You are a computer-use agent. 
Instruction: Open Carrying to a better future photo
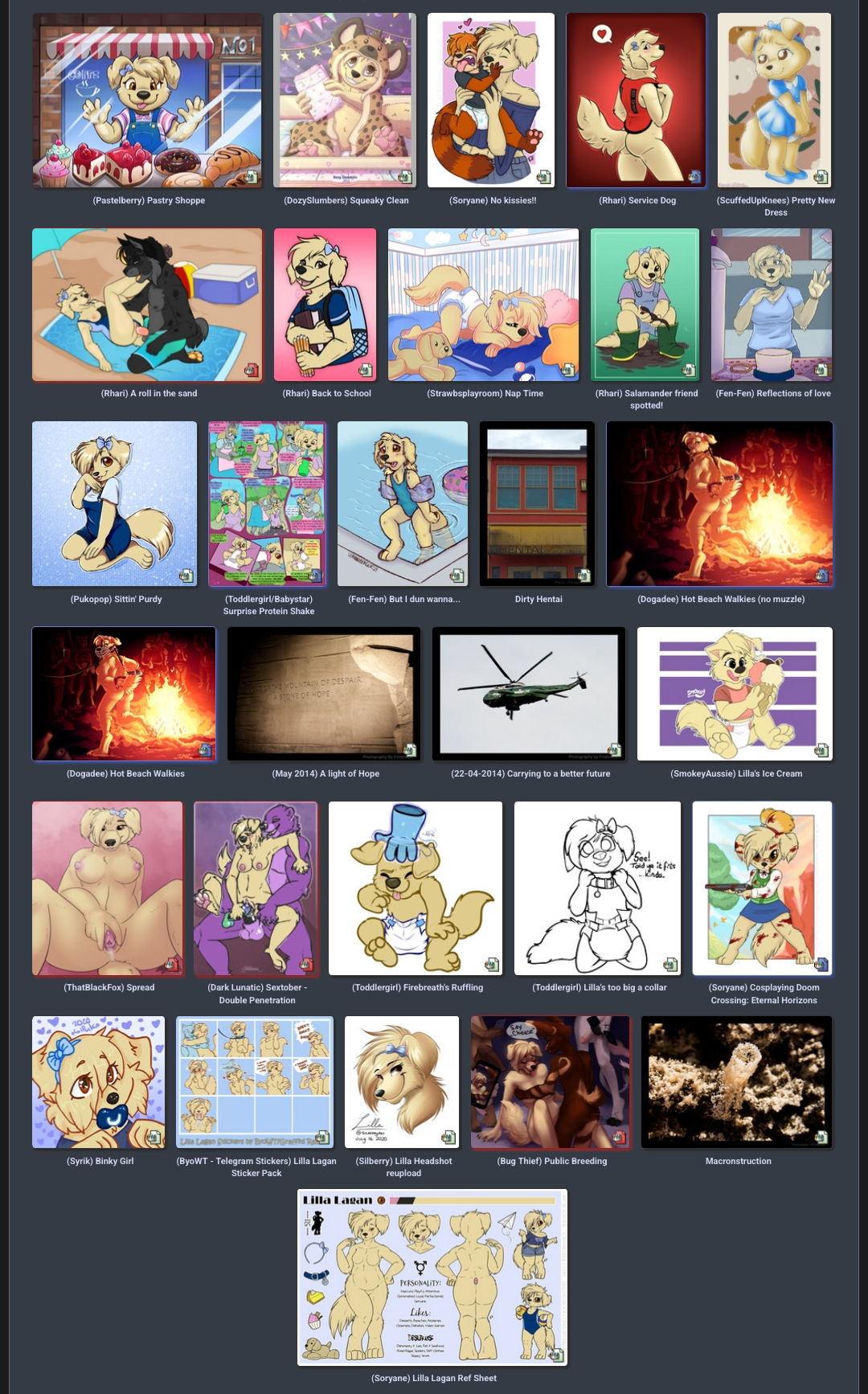pyautogui.click(x=529, y=694)
